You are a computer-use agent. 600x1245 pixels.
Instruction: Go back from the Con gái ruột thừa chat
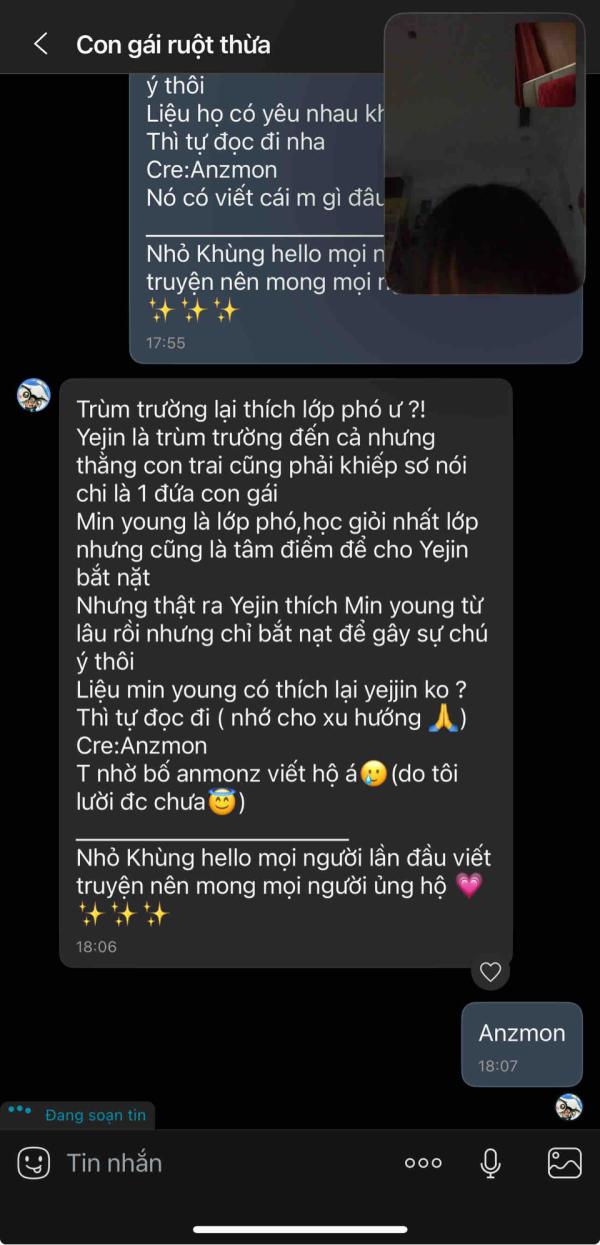40,44
